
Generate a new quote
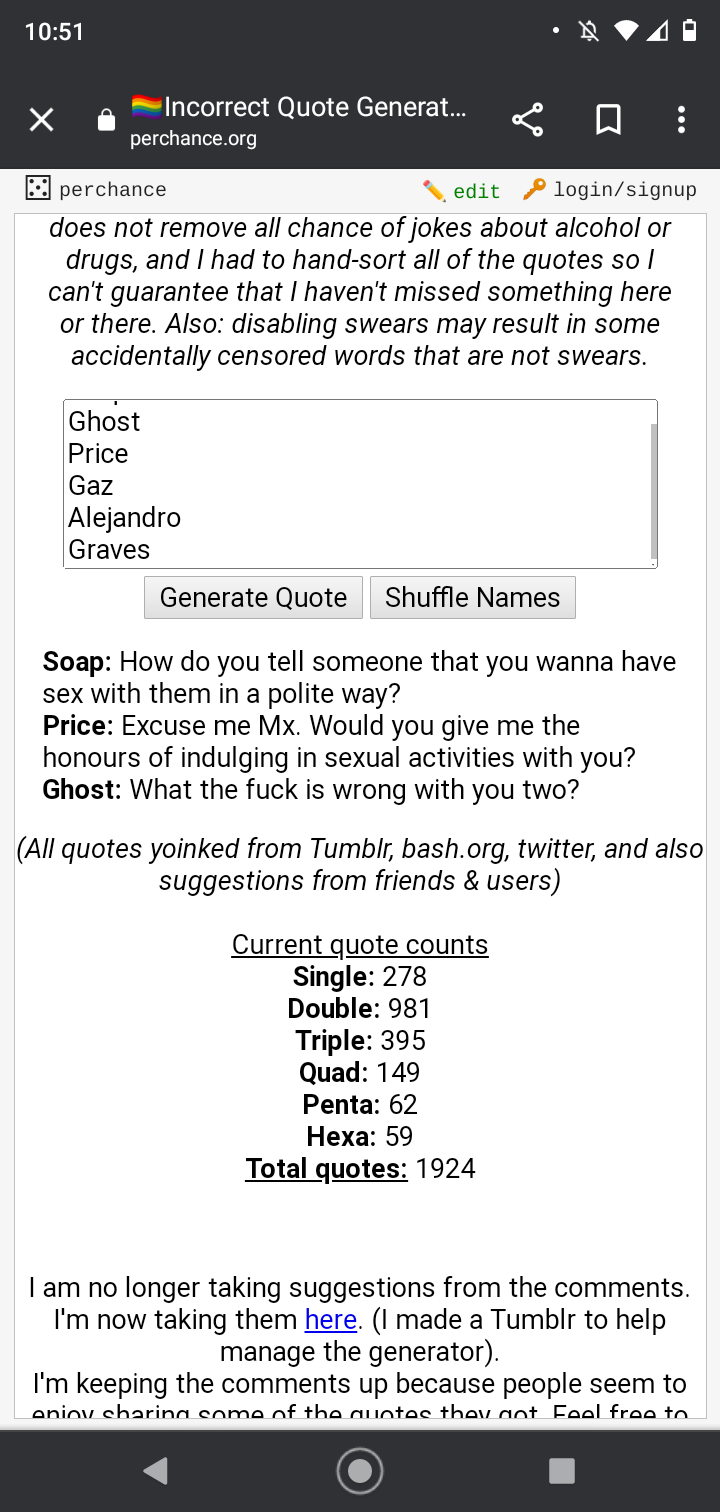tap(253, 597)
